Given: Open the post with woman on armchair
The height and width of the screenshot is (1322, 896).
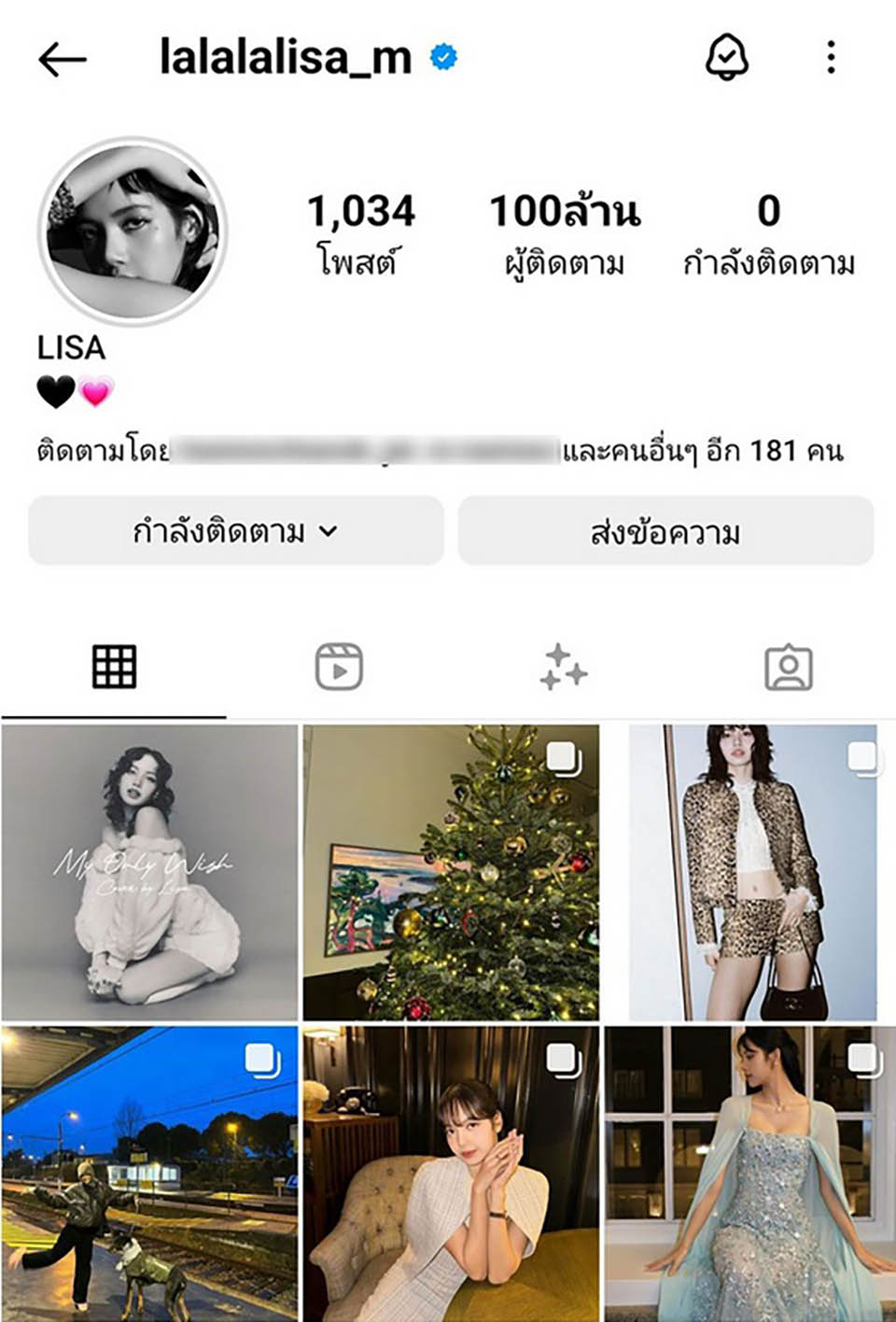Looking at the screenshot, I should tap(451, 1174).
